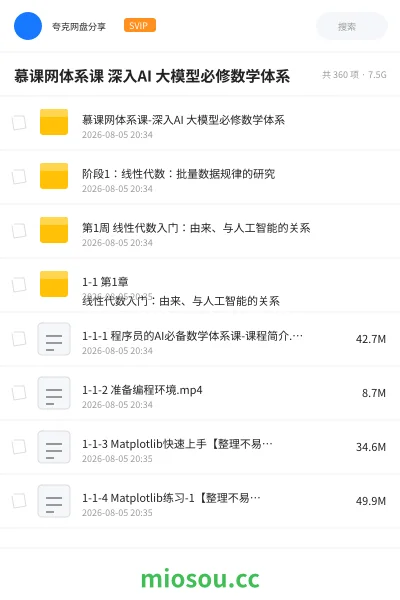Open folder 慕课网体系课-深入AI 大模型必修数学体系

[200, 123]
